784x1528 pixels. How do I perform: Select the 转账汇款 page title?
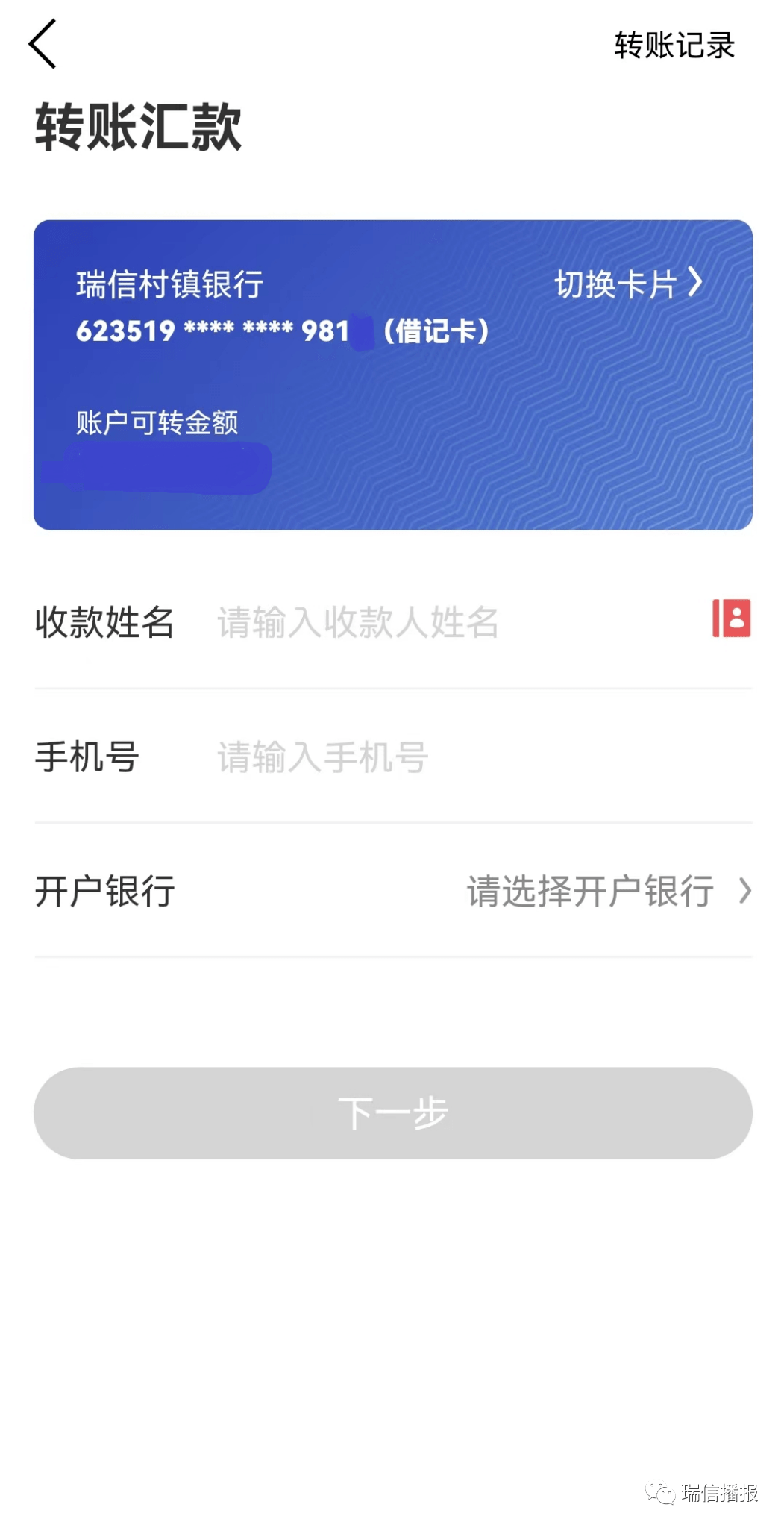pyautogui.click(x=139, y=127)
